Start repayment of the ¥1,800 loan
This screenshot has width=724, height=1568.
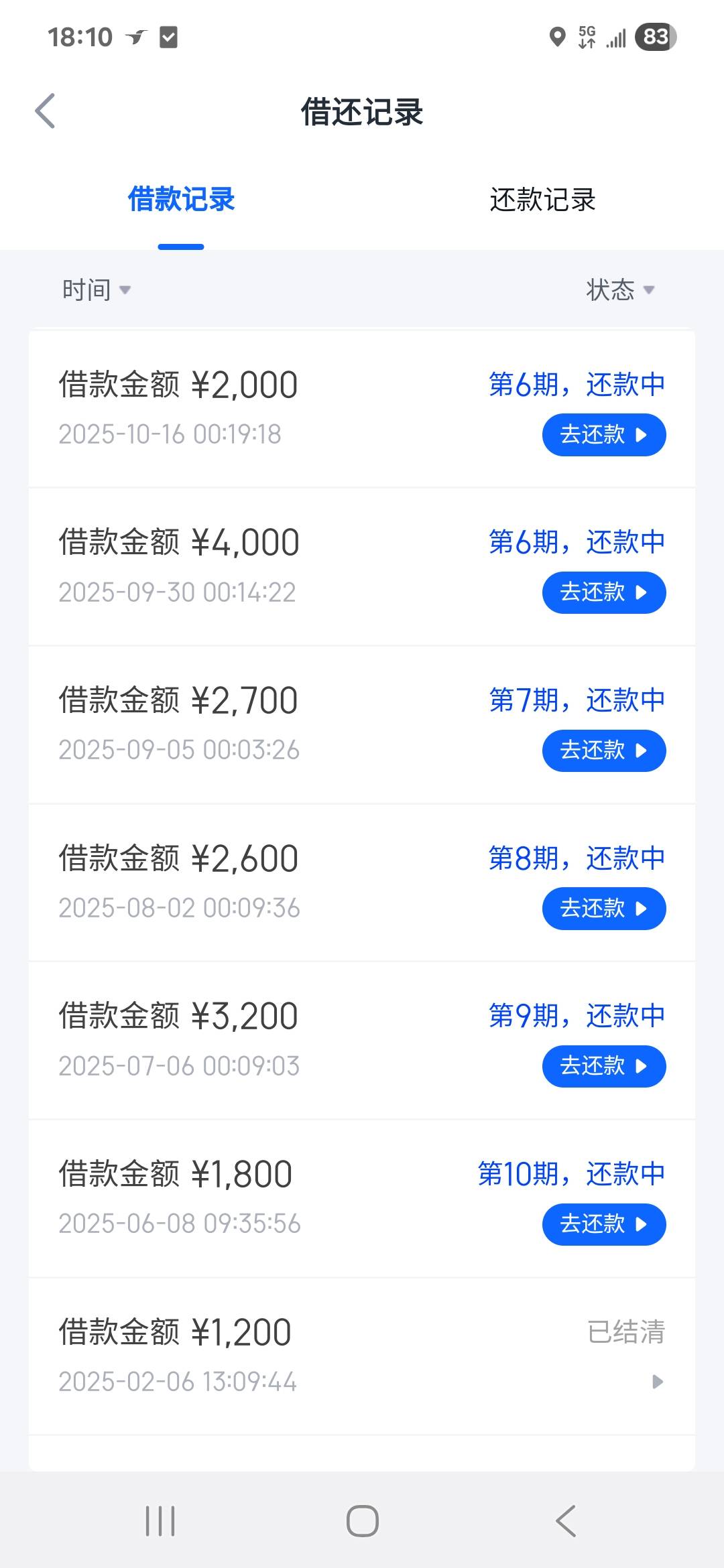[603, 1224]
